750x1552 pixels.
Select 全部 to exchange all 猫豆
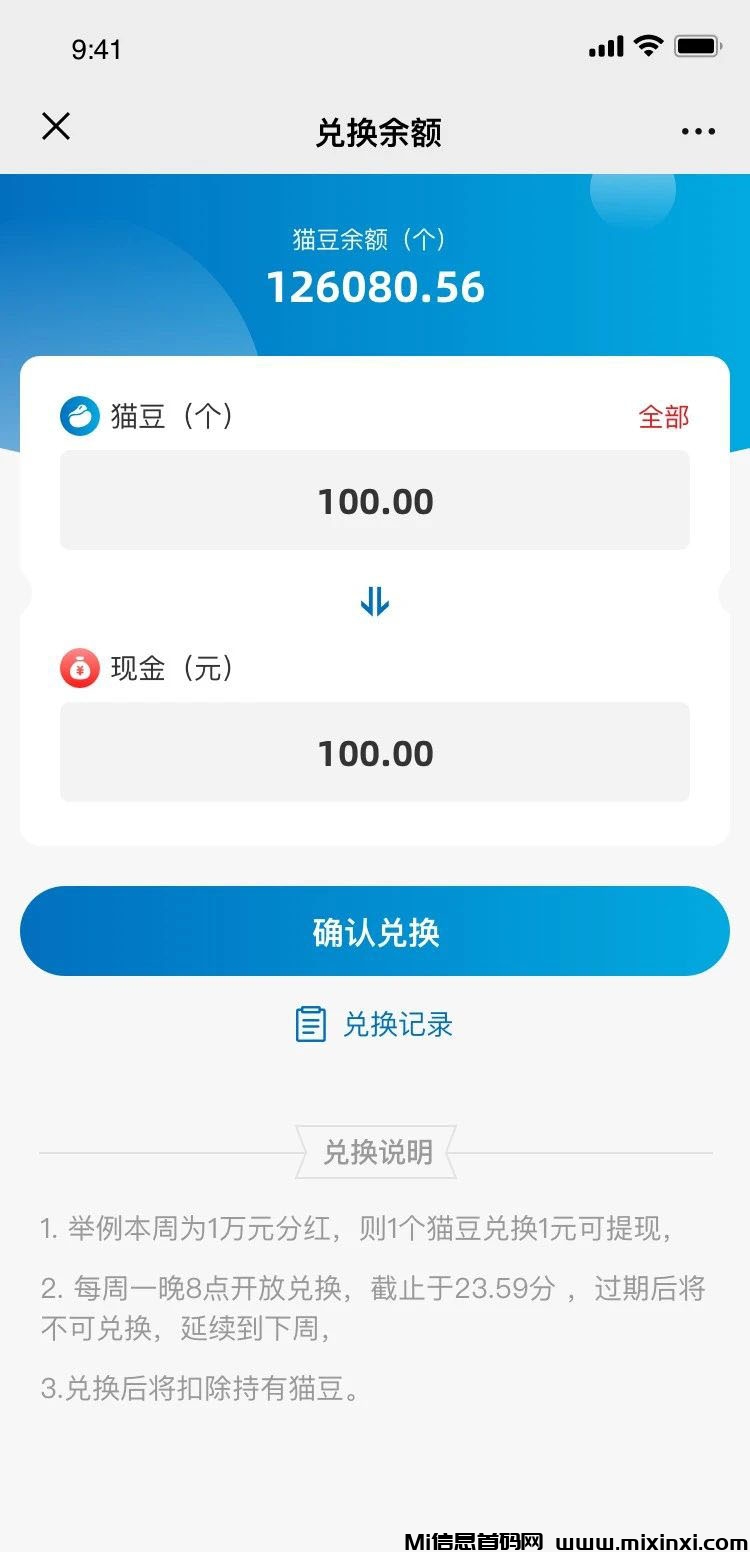coord(664,417)
